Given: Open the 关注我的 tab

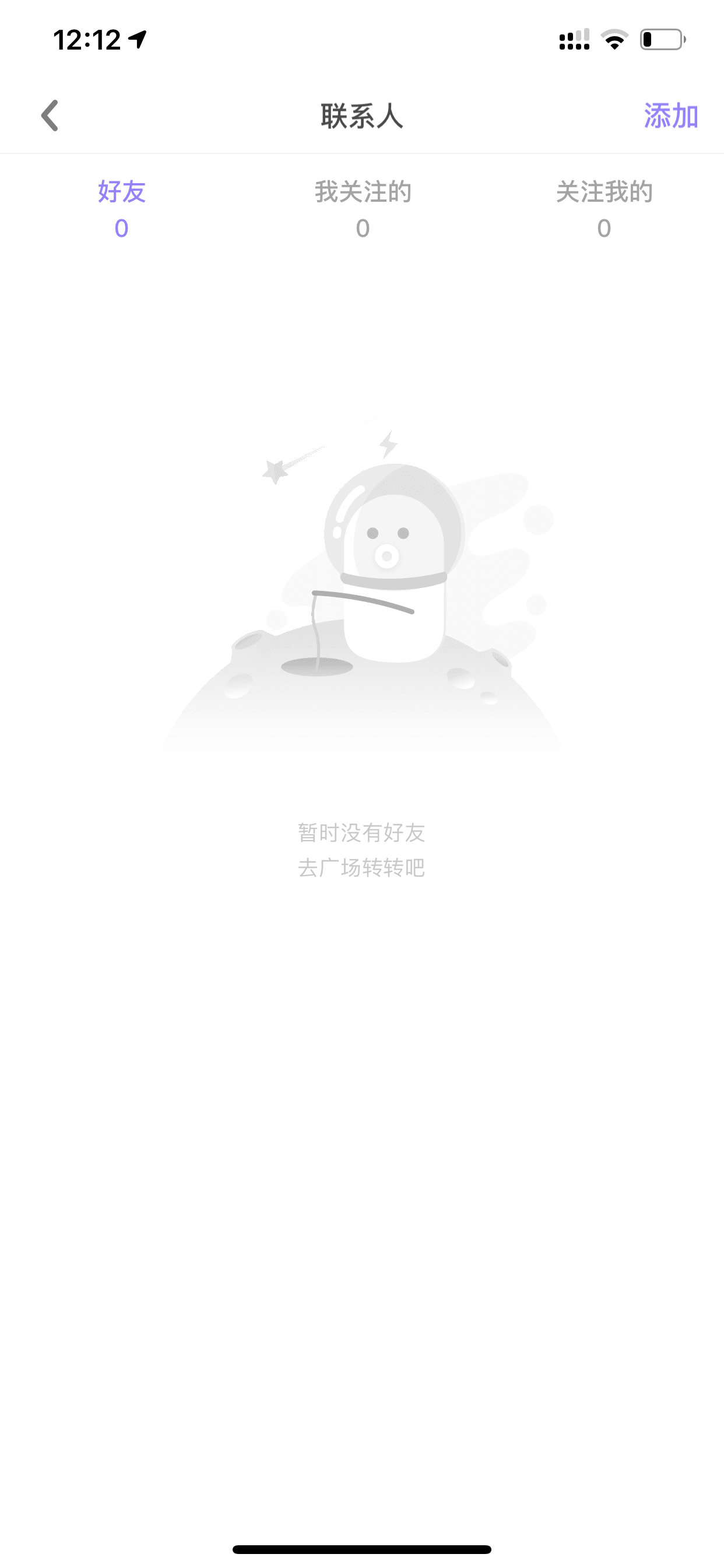Looking at the screenshot, I should pos(604,209).
